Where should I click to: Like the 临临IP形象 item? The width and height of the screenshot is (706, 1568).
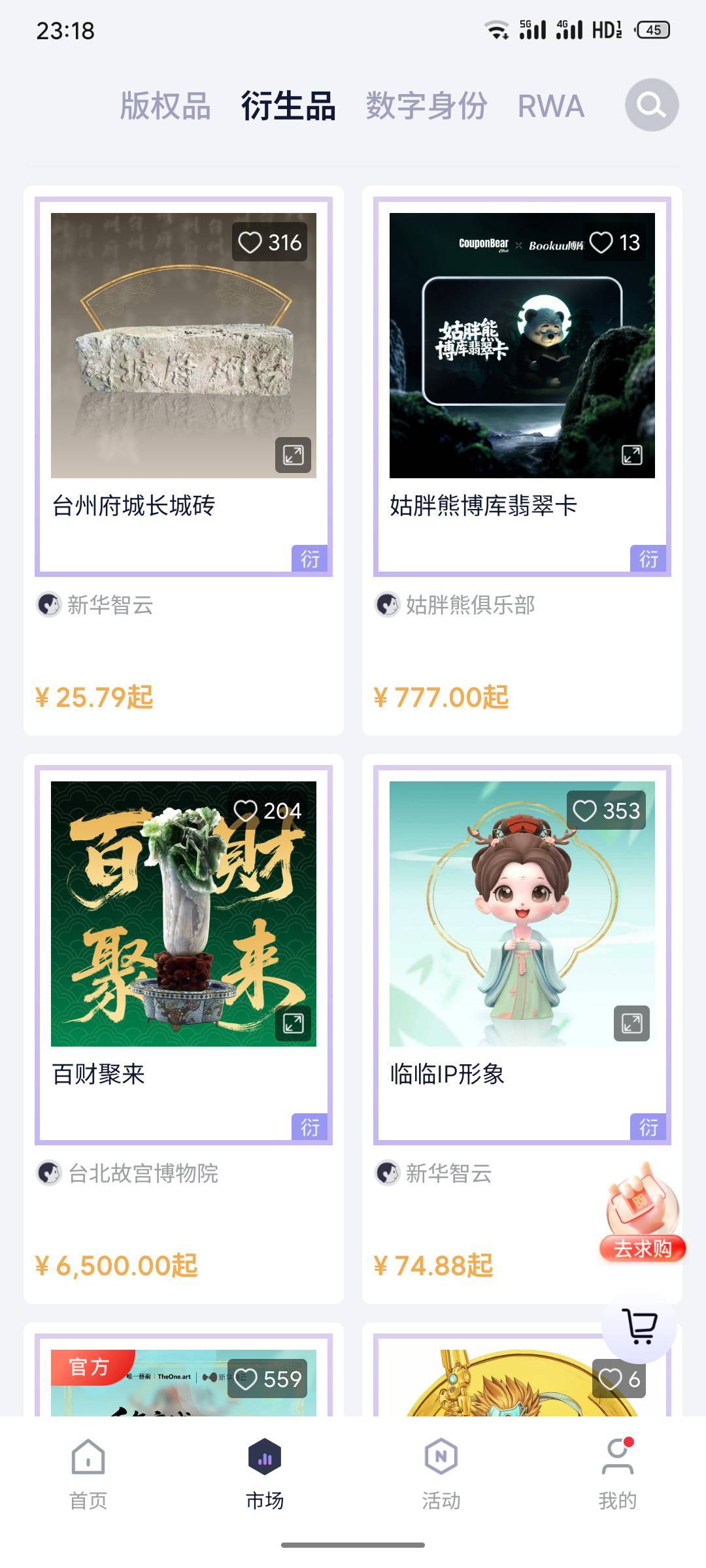click(x=584, y=811)
